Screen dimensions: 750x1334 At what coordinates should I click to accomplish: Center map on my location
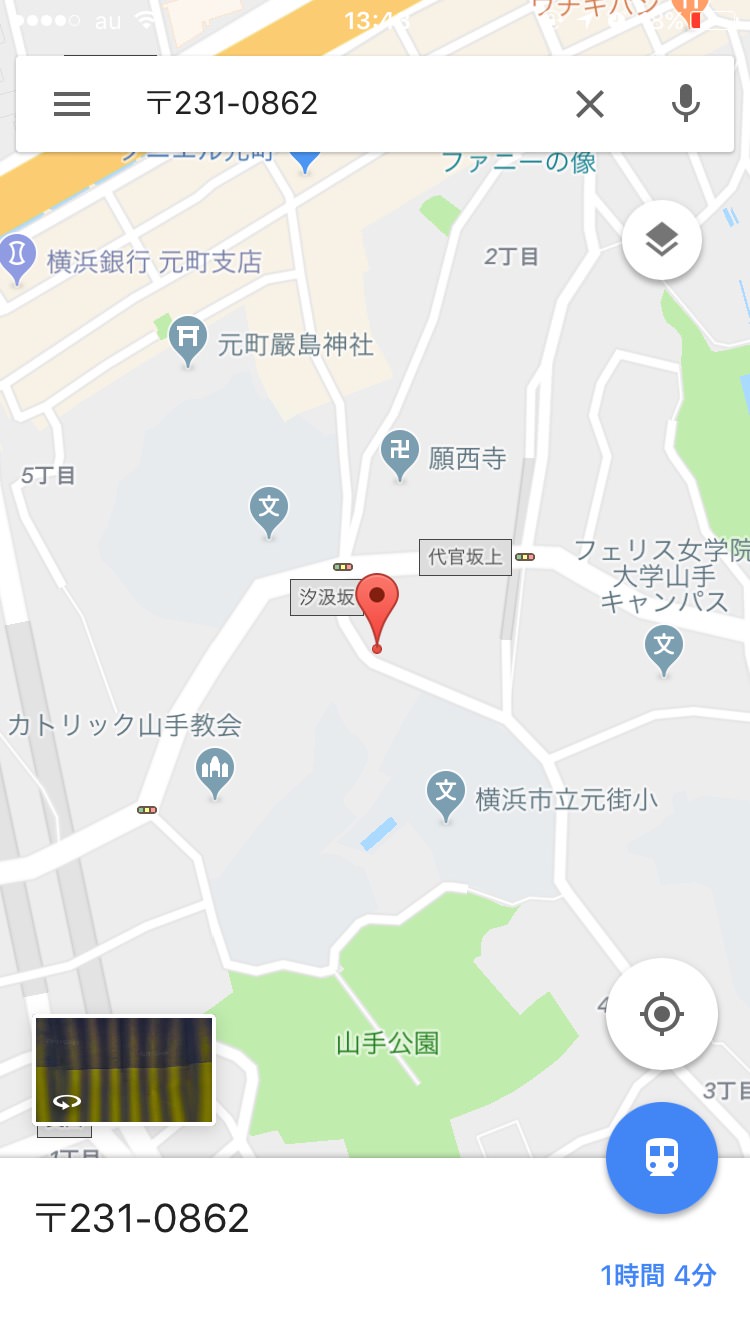click(x=661, y=1015)
